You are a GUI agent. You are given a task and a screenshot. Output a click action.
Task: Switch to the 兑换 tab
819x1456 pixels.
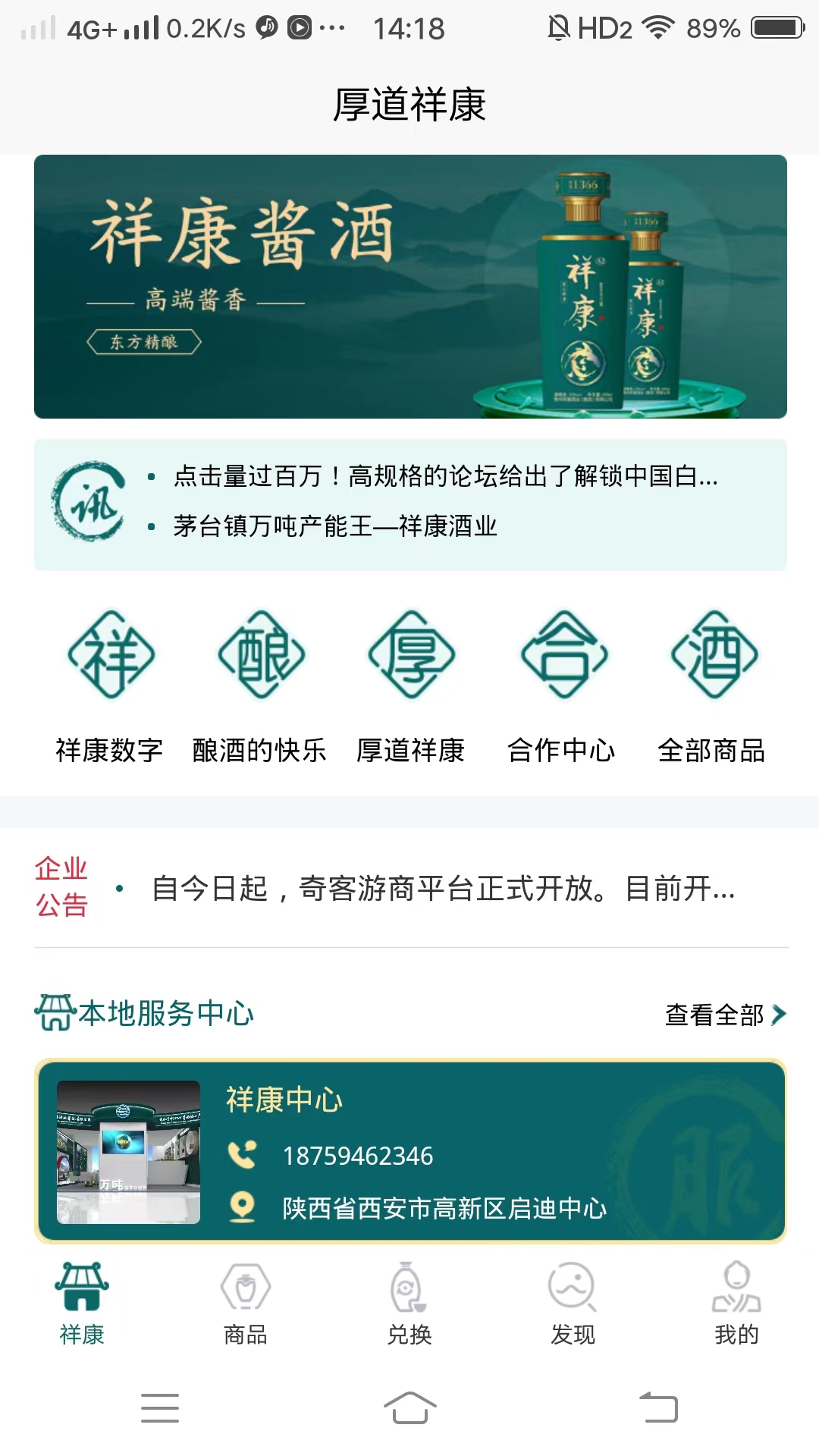(409, 1303)
